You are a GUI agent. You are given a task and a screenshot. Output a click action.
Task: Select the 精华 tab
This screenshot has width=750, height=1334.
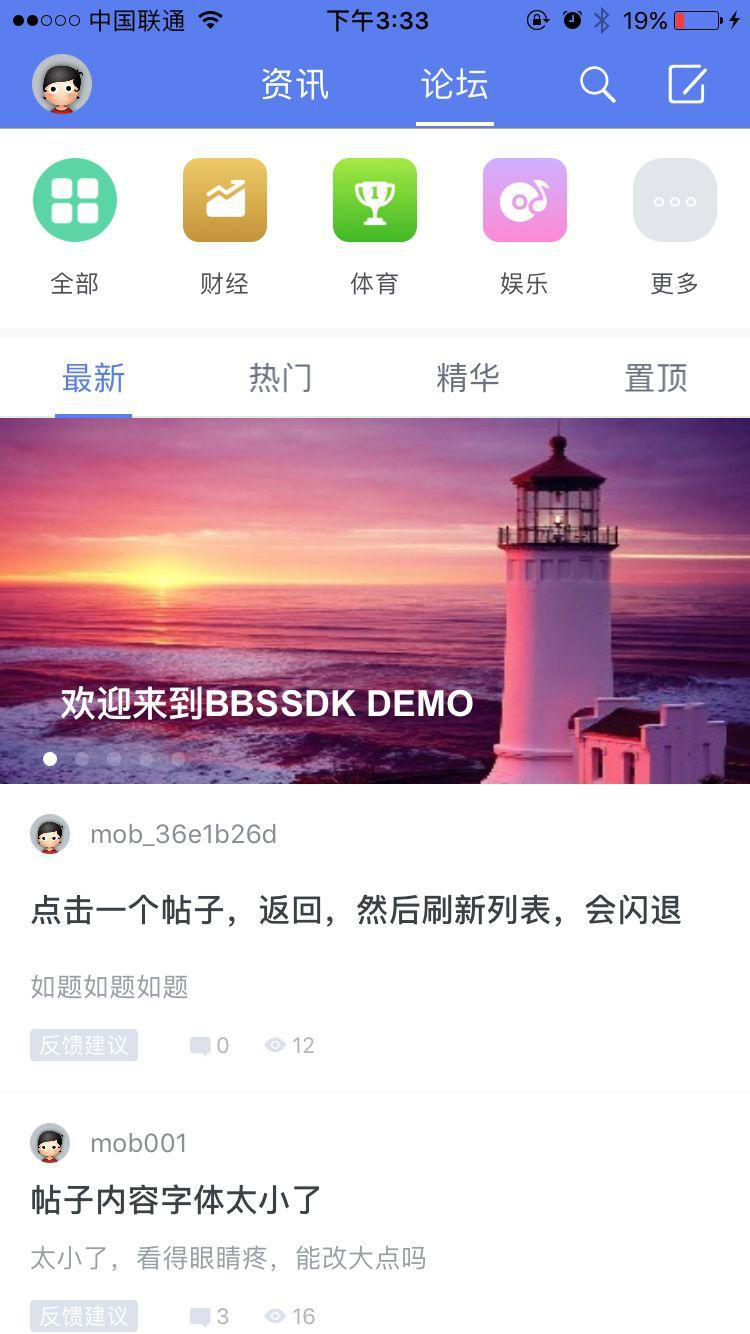coord(468,378)
